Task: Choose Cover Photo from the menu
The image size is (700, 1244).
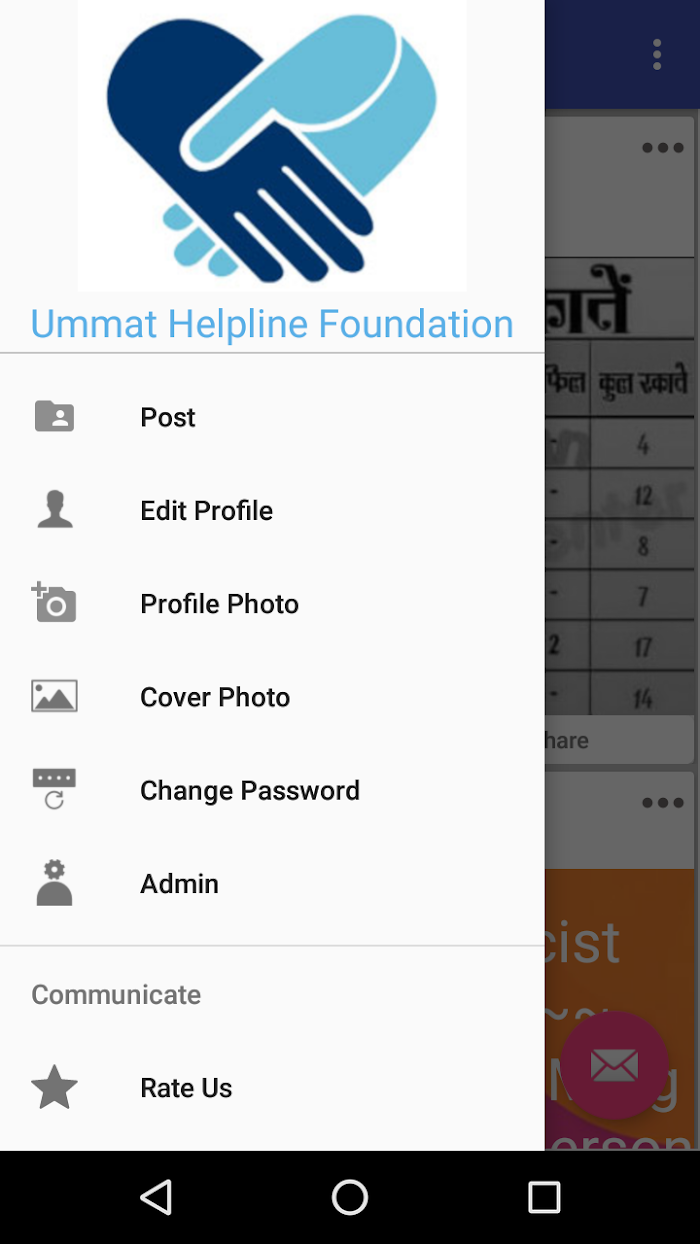Action: click(272, 697)
